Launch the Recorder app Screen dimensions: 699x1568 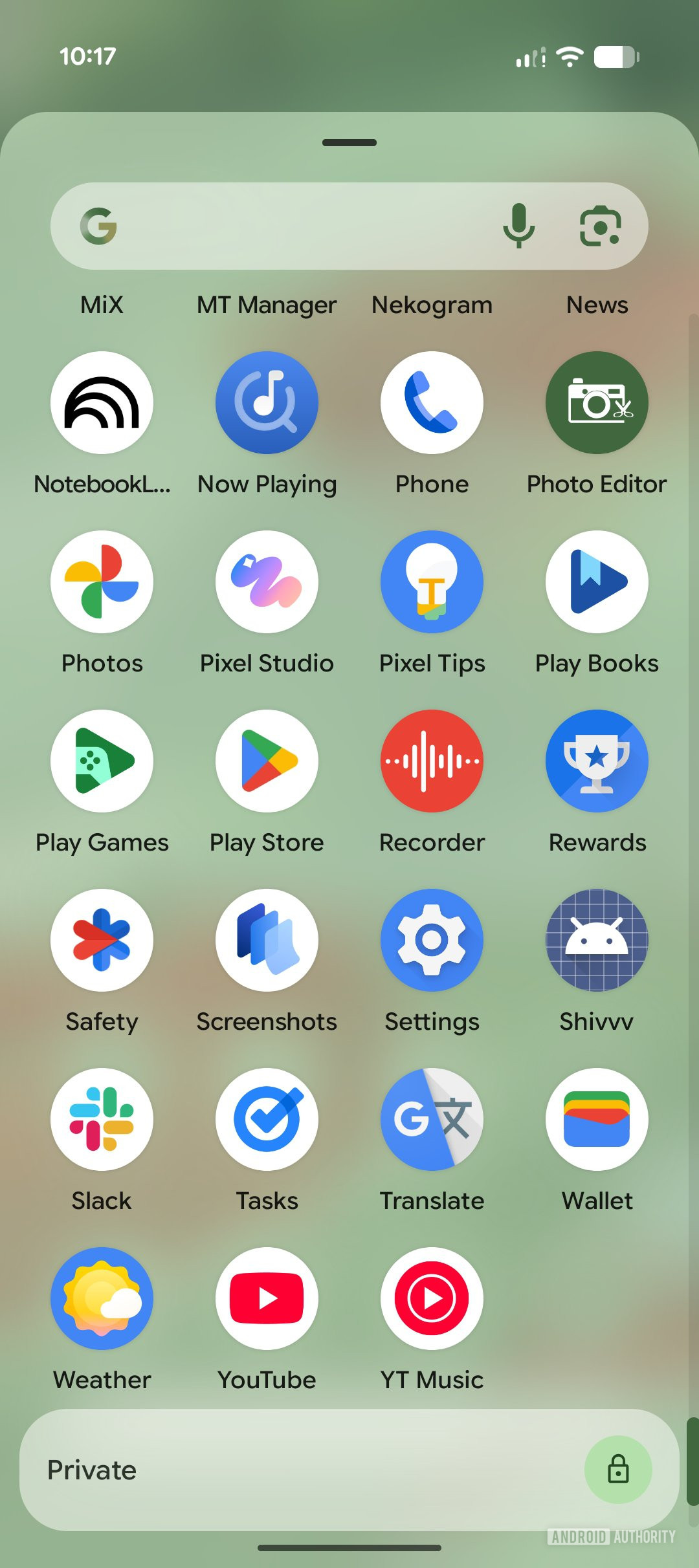[x=432, y=761]
